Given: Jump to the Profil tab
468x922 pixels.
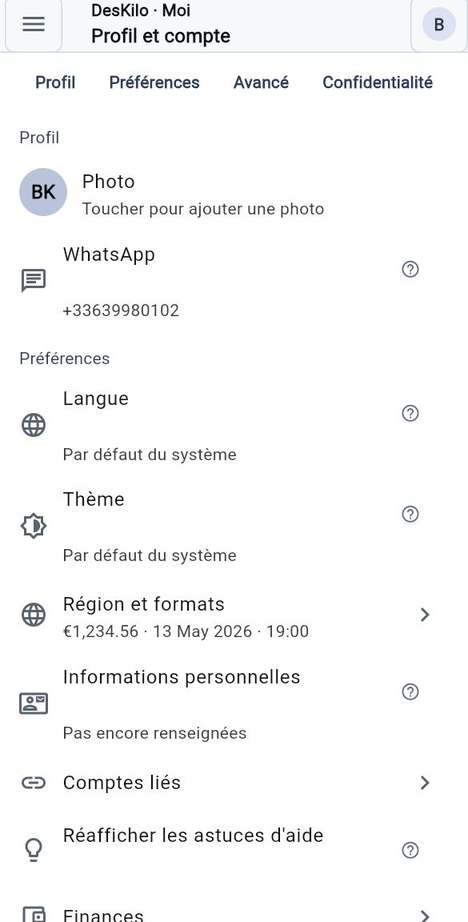Looking at the screenshot, I should [55, 82].
